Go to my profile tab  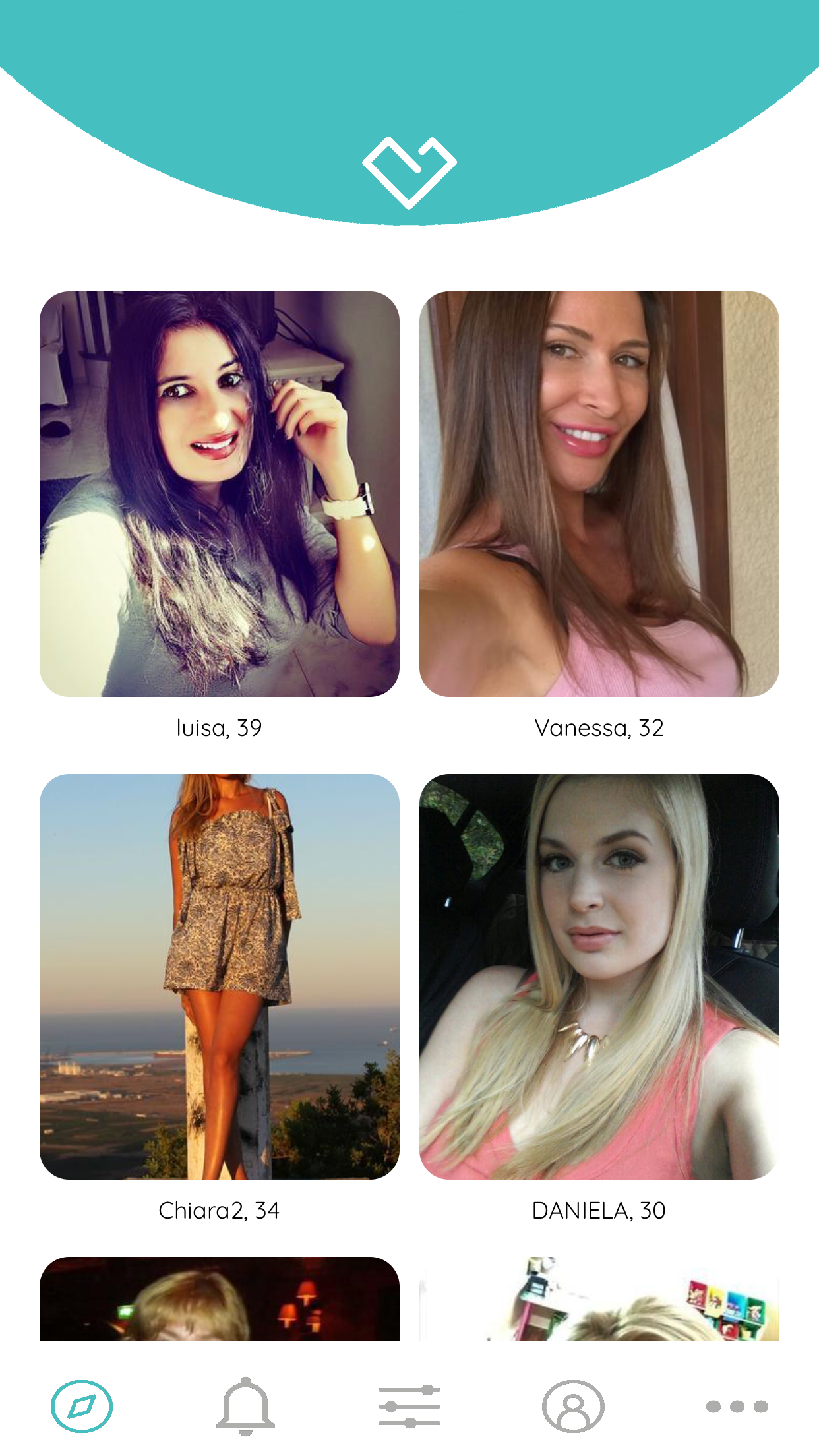573,1406
